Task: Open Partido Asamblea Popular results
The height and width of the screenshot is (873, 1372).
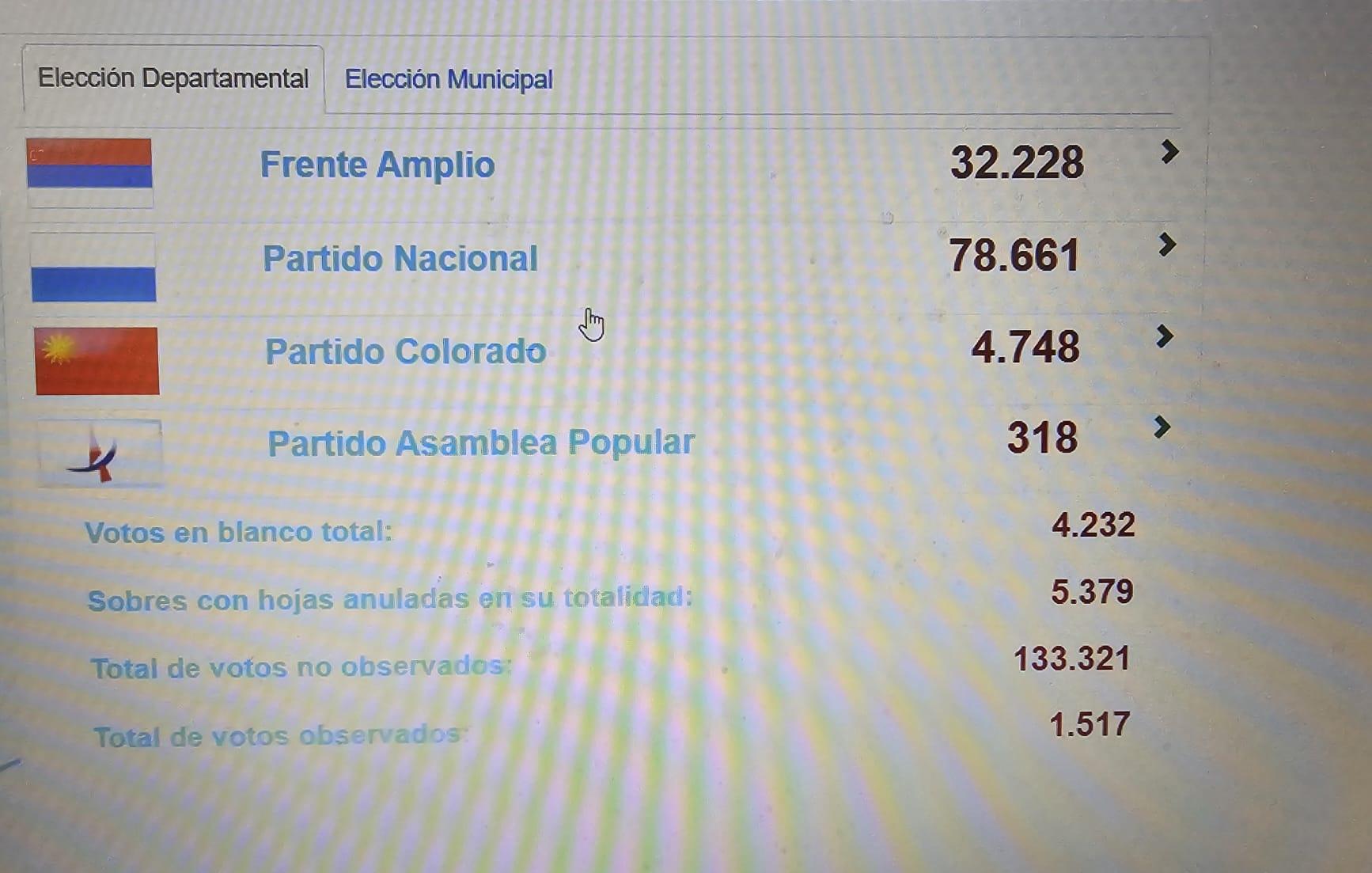Action: pyautogui.click(x=480, y=443)
